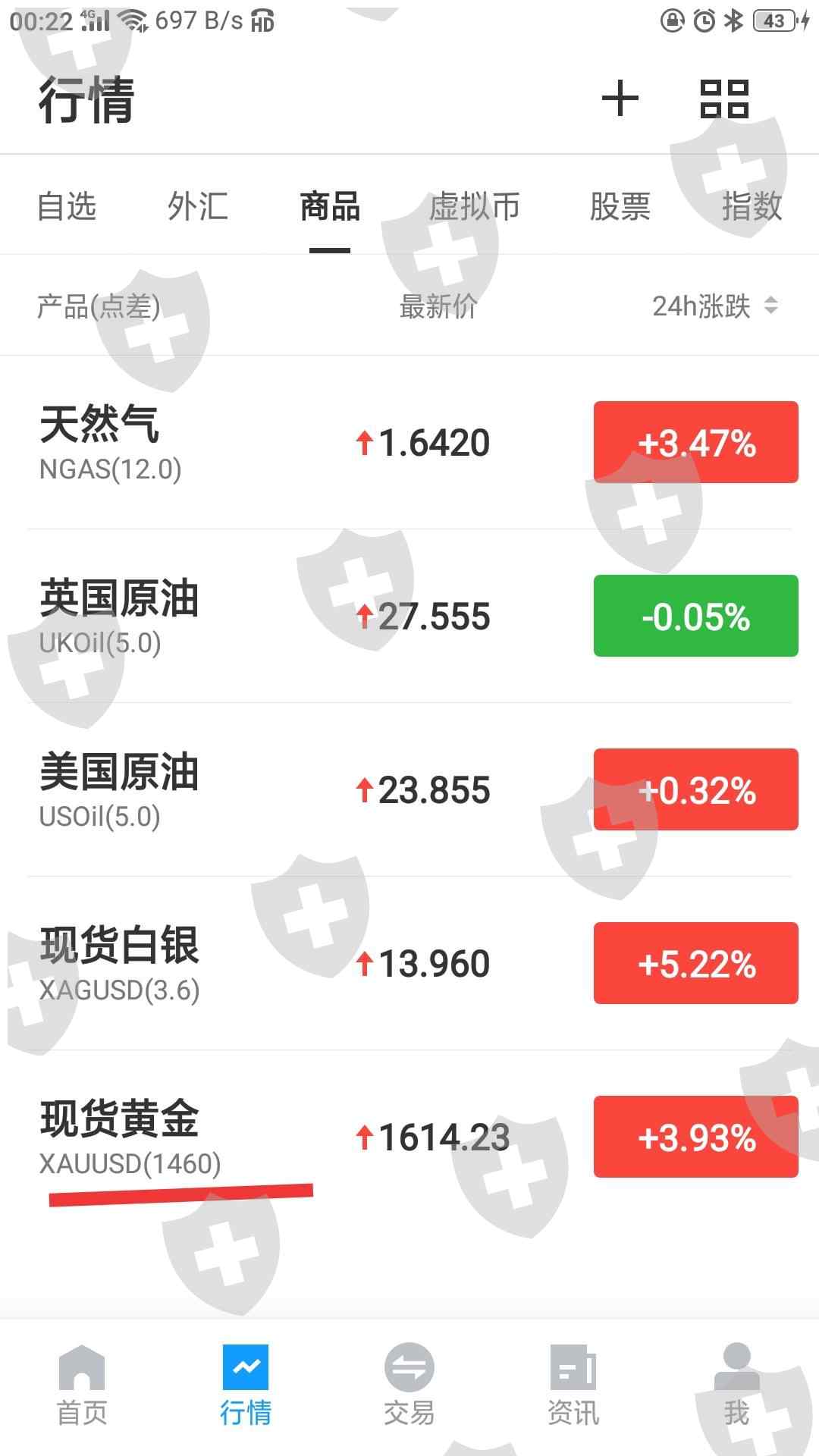Switch to the 虚拟币 tab
Viewport: 819px width, 1456px height.
475,206
